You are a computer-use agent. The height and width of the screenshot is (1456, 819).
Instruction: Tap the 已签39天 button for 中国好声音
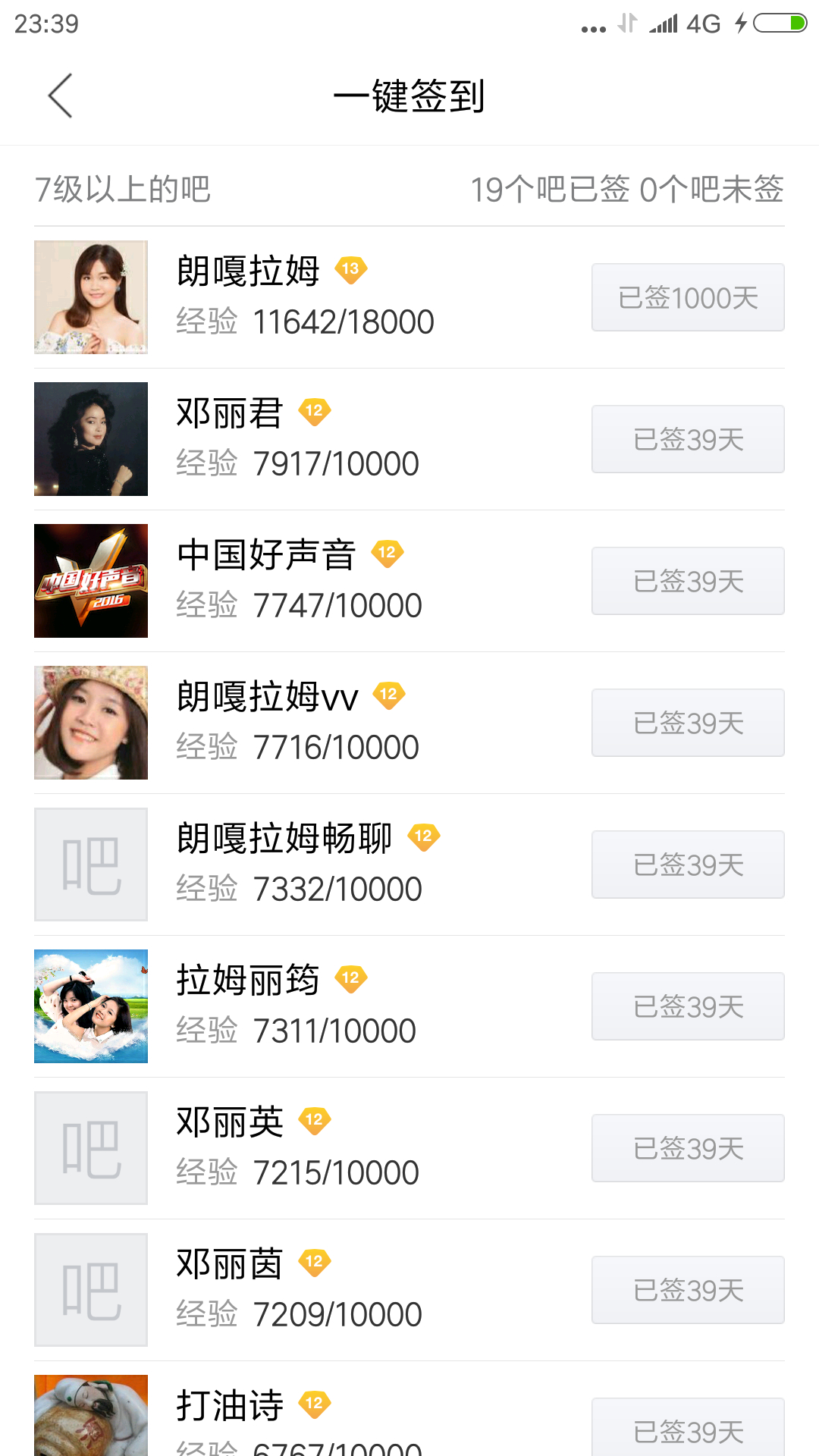(688, 581)
